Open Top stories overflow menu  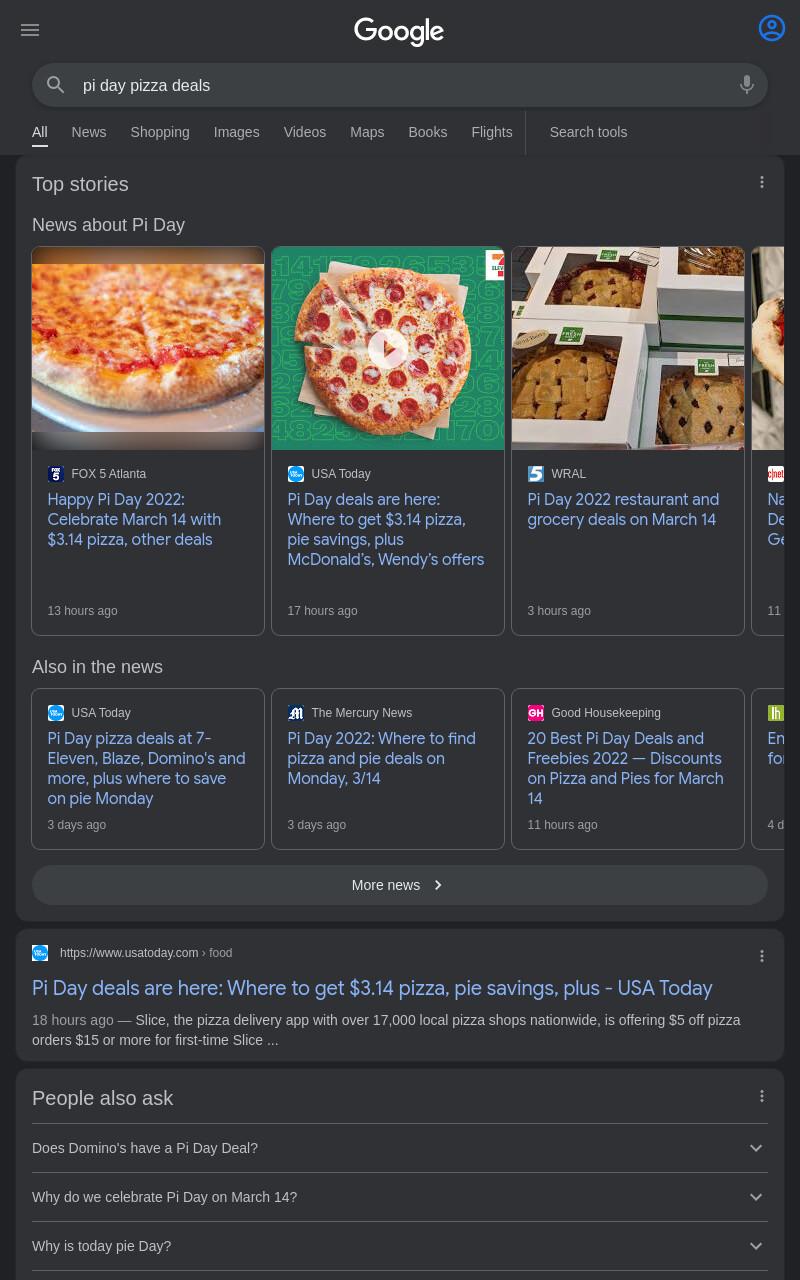(x=762, y=182)
